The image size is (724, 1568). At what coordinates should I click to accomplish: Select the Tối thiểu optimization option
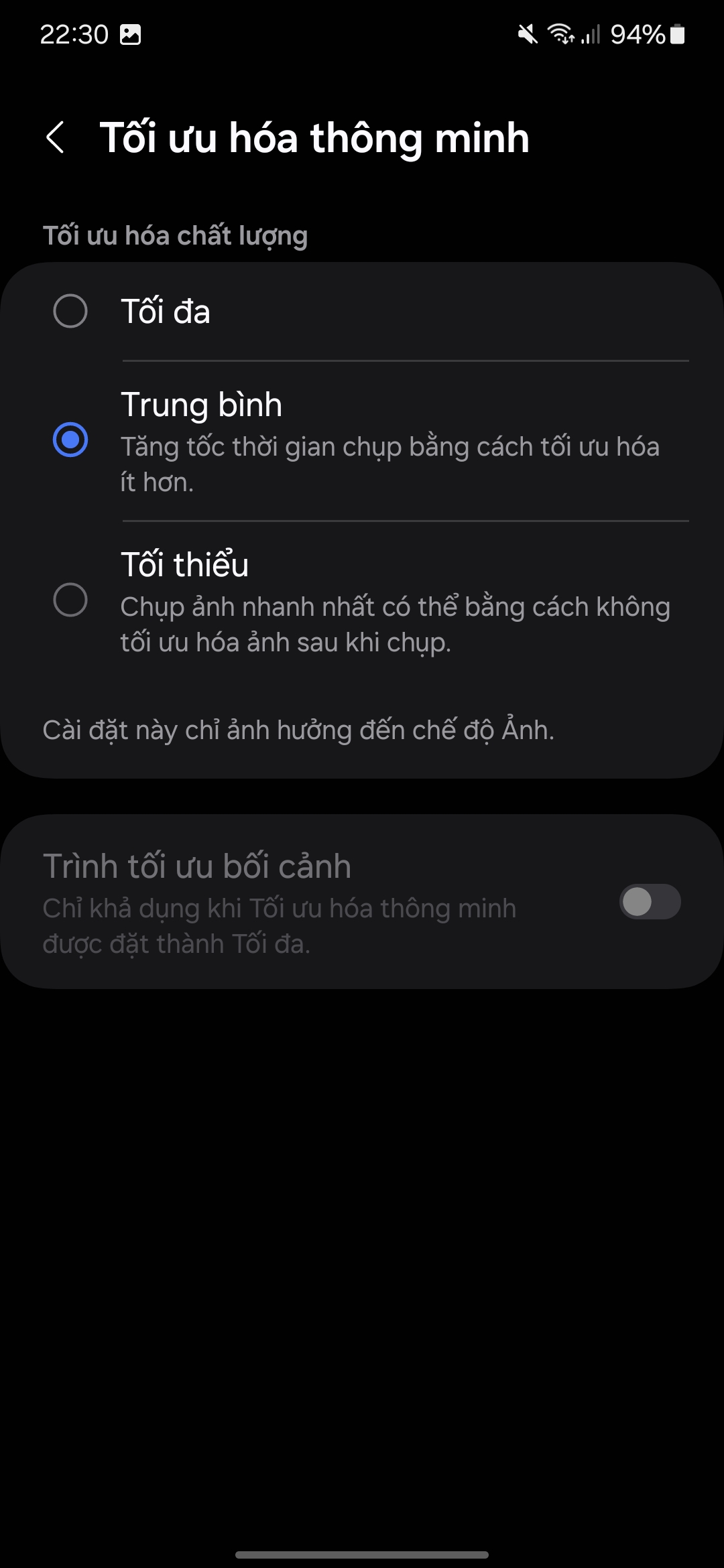click(x=362, y=600)
